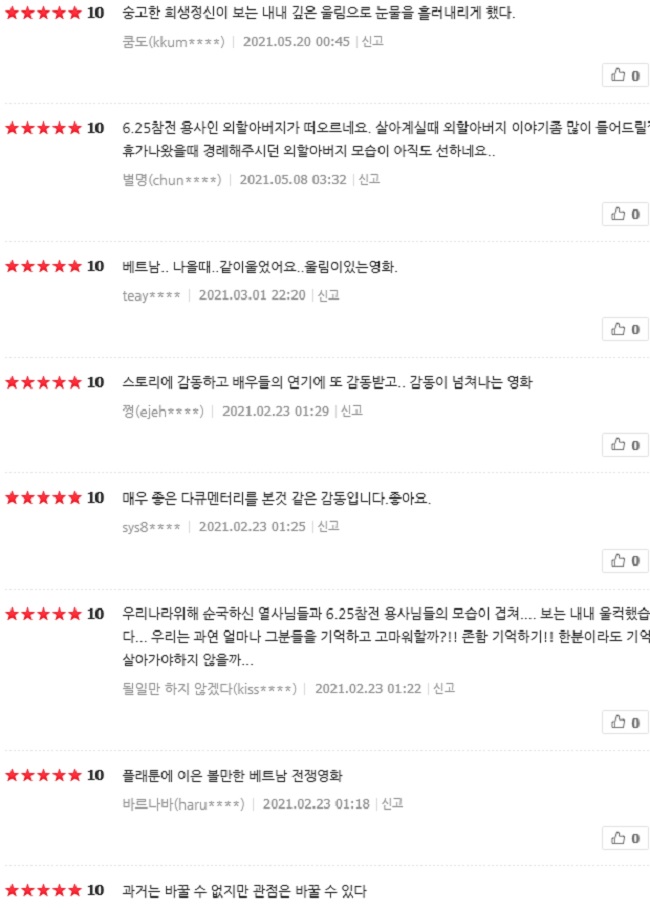Image resolution: width=650 pixels, height=908 pixels.
Task: Report the review by 쿰도(kkum****)
Action: [x=372, y=42]
